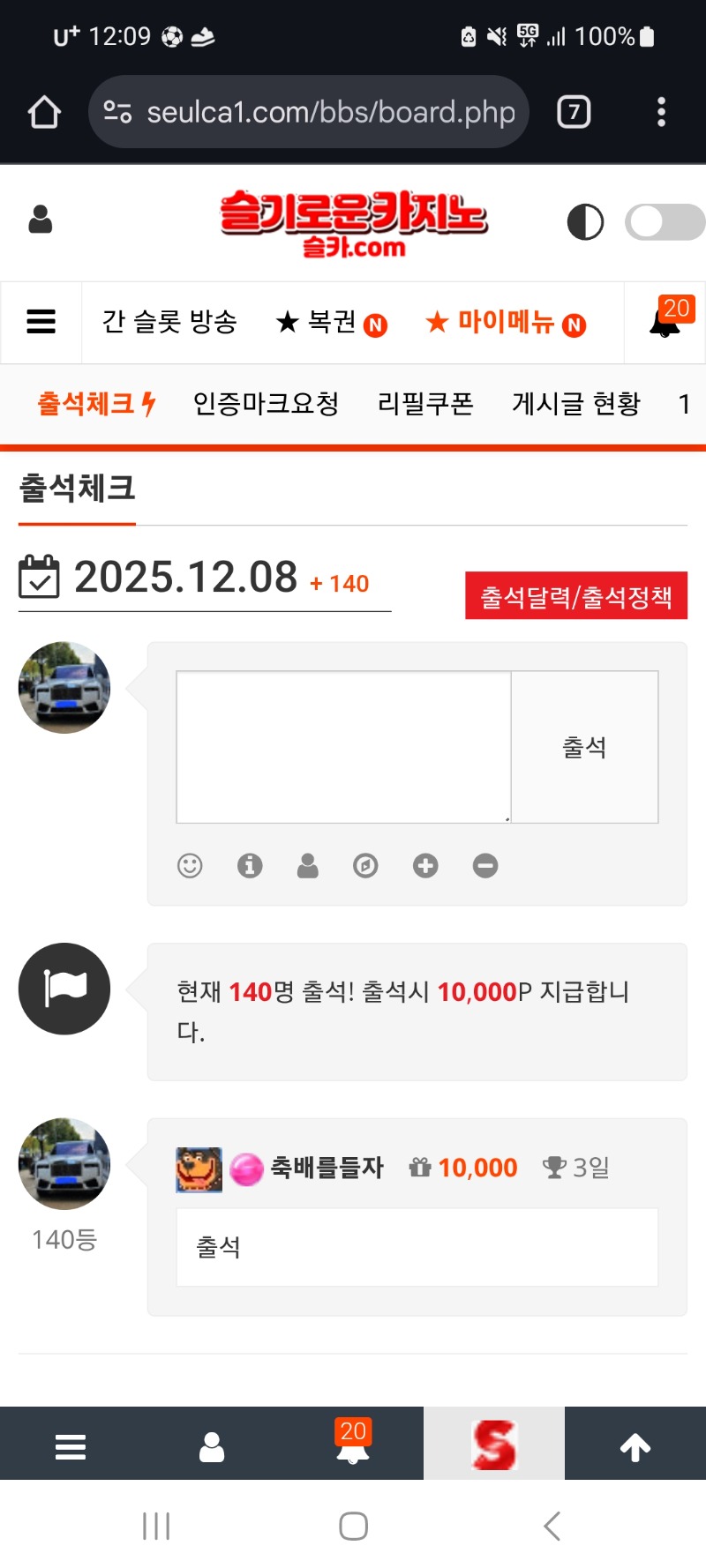Select the 리필쿠폰 menu item

tap(426, 403)
